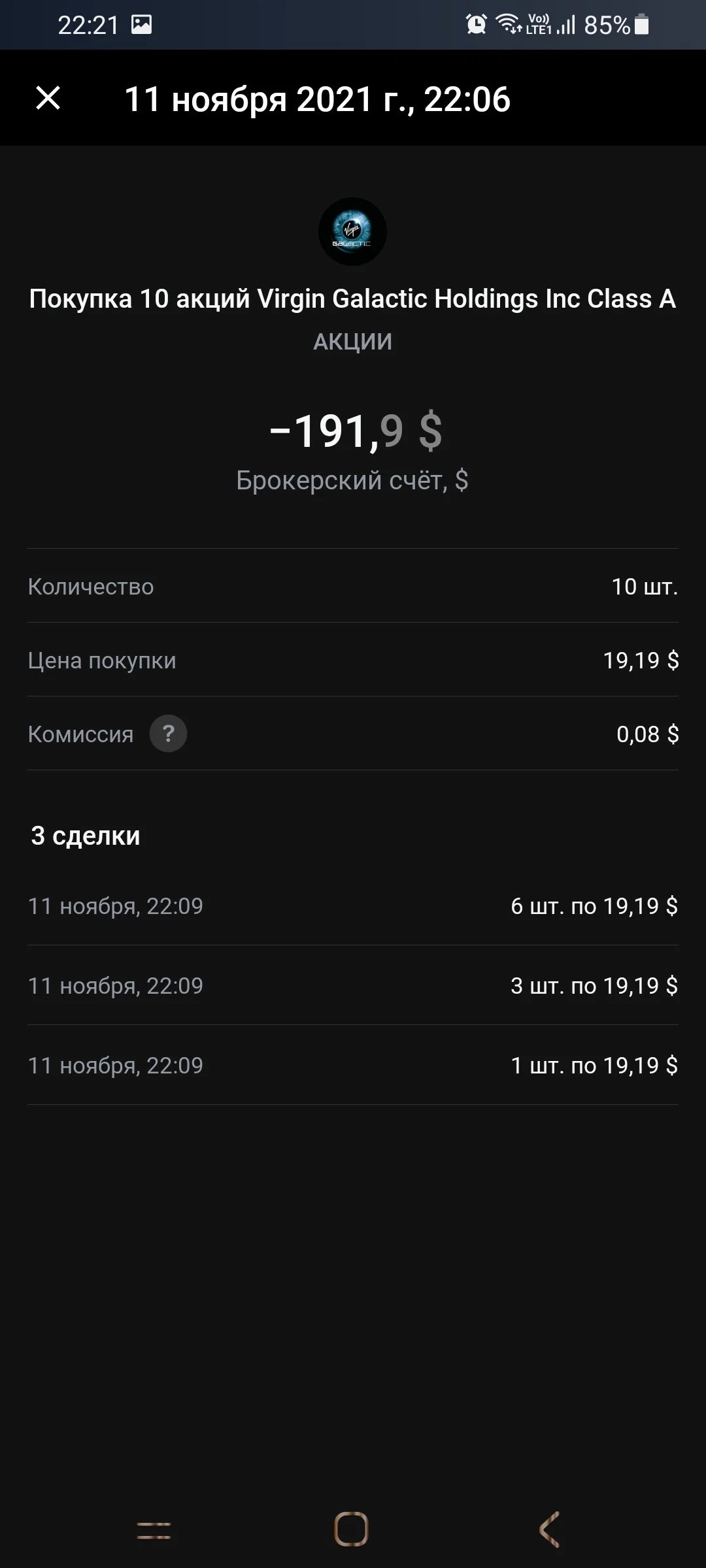706x1568 pixels.
Task: Open recent apps from the navigation bar
Action: tap(154, 1530)
